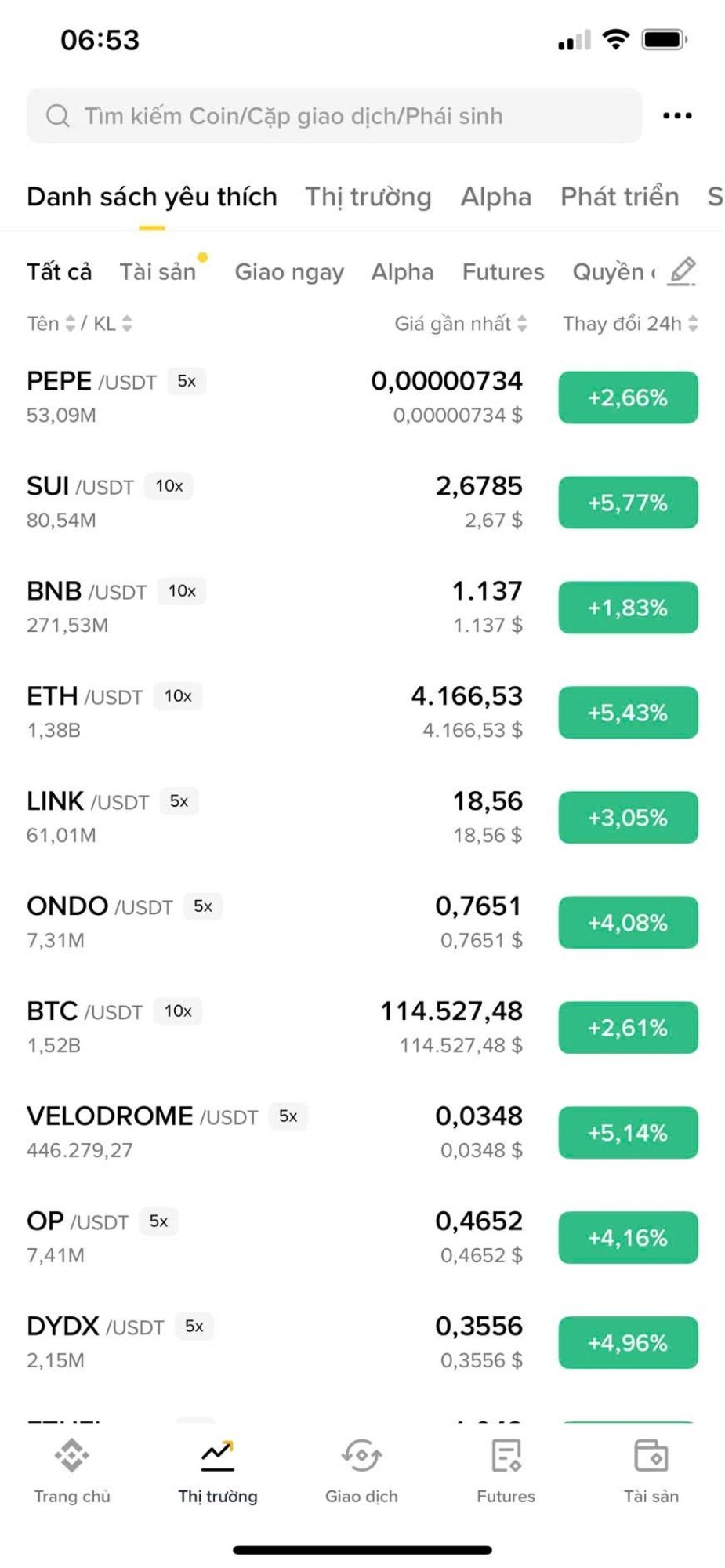Open the three-dot overflow menu

[x=677, y=116]
